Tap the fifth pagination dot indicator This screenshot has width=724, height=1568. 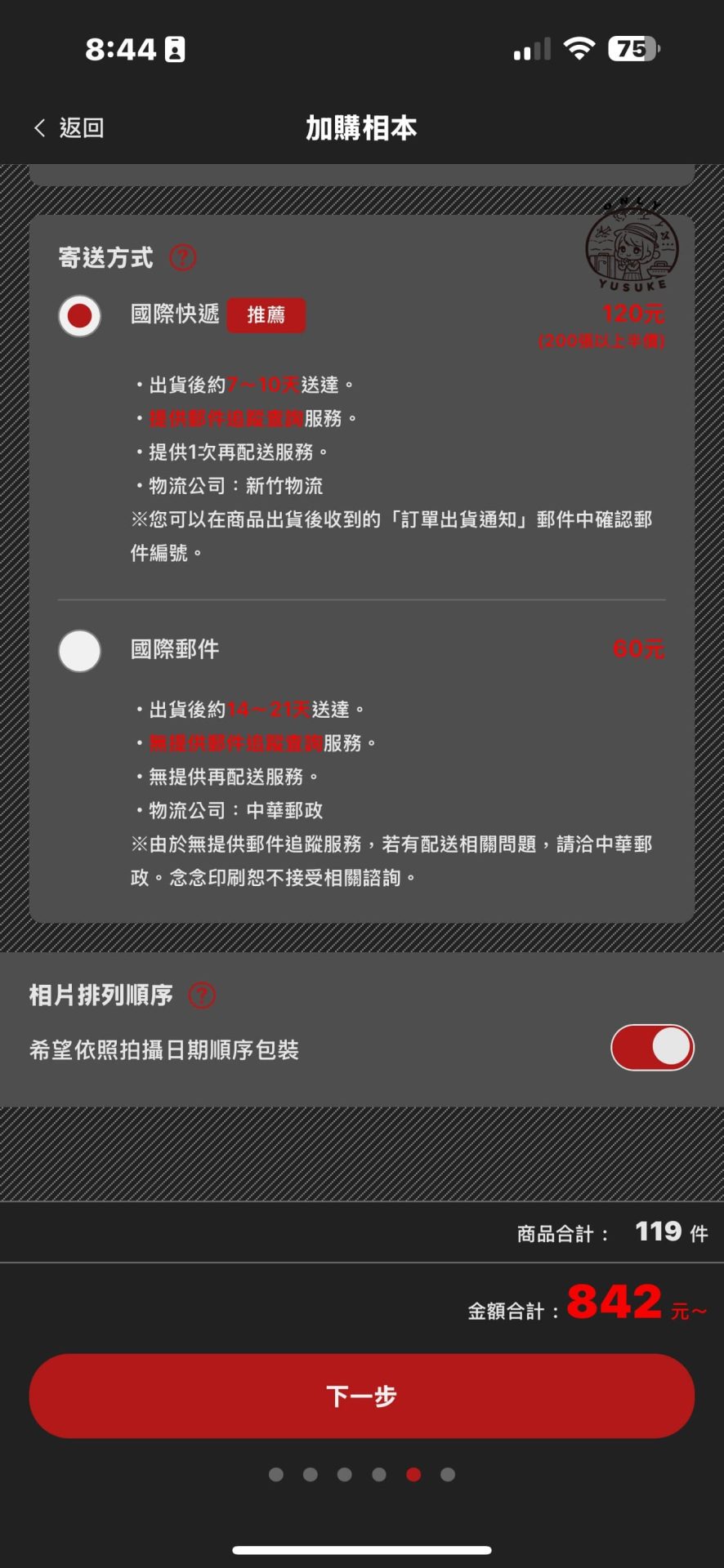pyautogui.click(x=413, y=1475)
